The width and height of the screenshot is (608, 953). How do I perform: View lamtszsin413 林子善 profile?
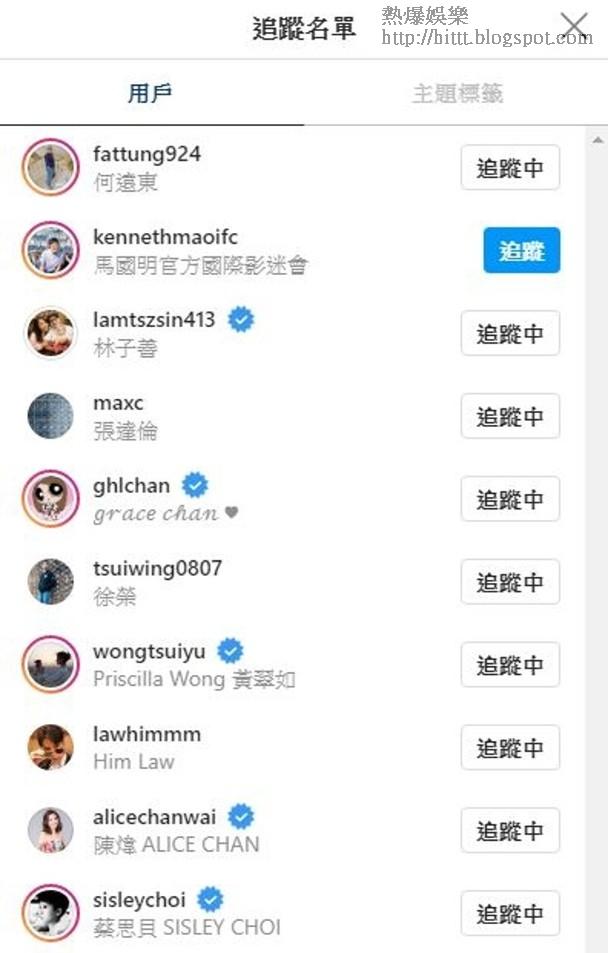coord(154,320)
